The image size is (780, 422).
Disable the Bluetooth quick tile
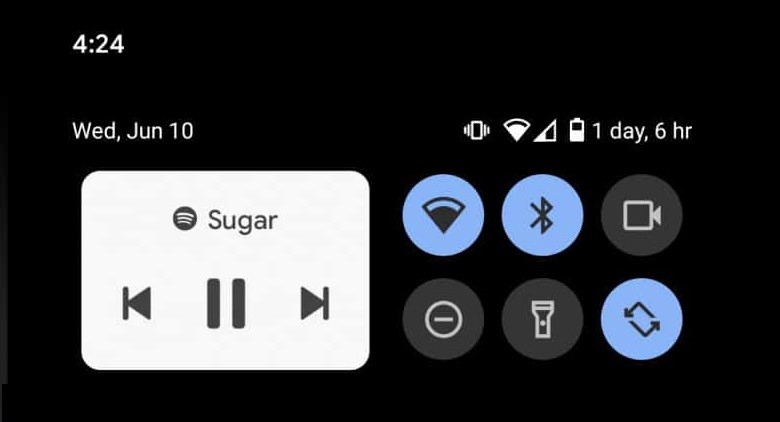click(x=542, y=216)
